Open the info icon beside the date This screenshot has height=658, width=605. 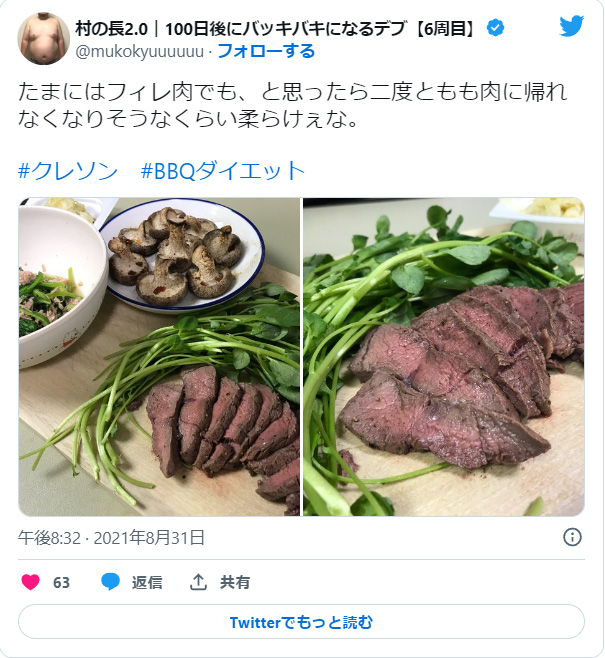572,537
